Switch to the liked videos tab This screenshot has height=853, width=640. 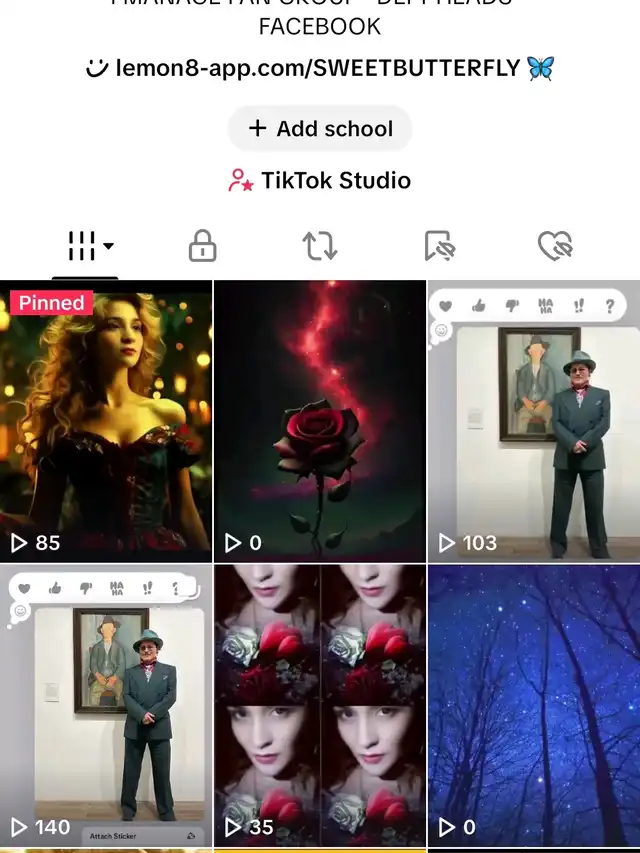[554, 245]
